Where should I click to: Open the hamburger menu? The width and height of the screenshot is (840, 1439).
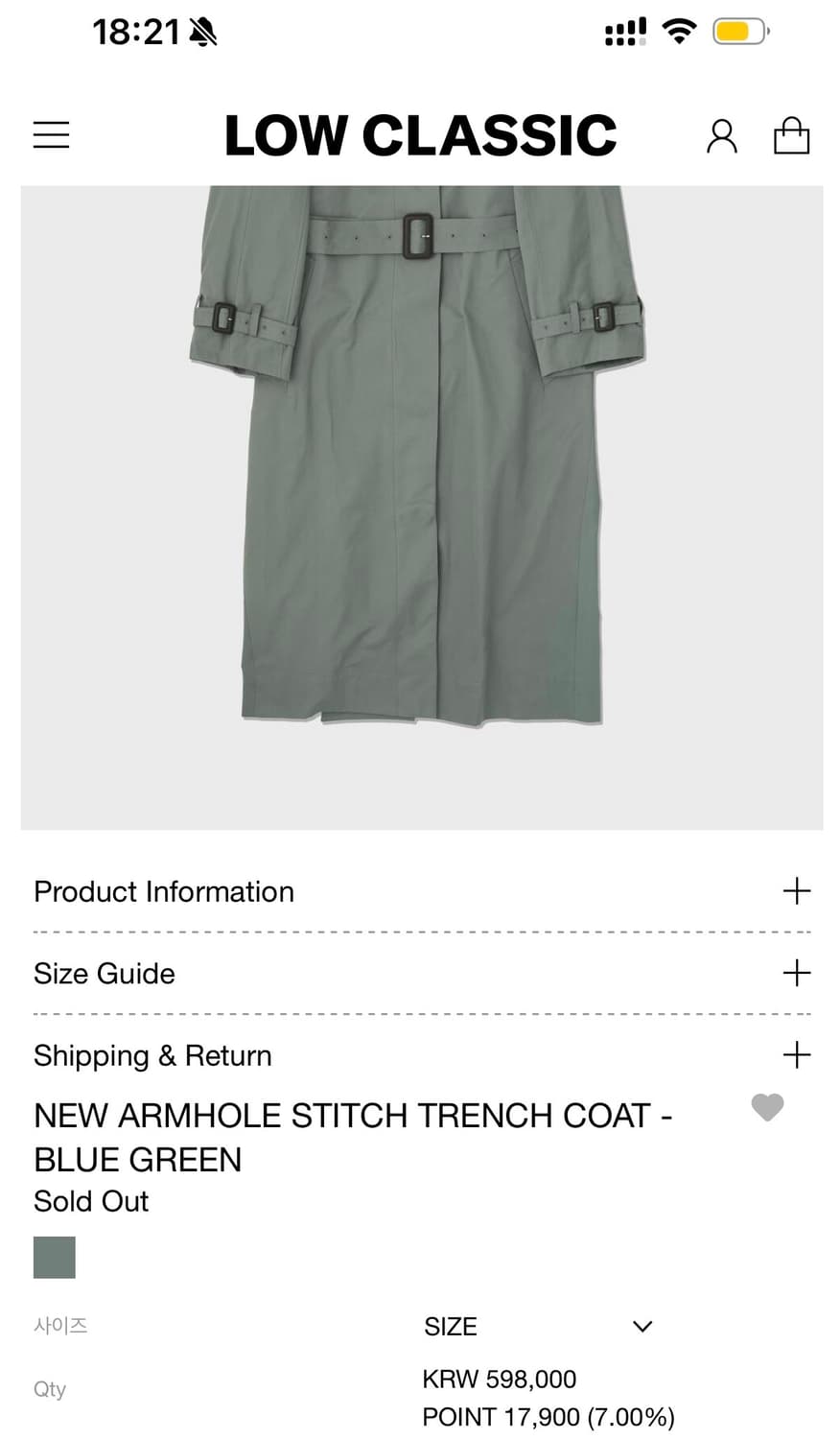tap(52, 134)
